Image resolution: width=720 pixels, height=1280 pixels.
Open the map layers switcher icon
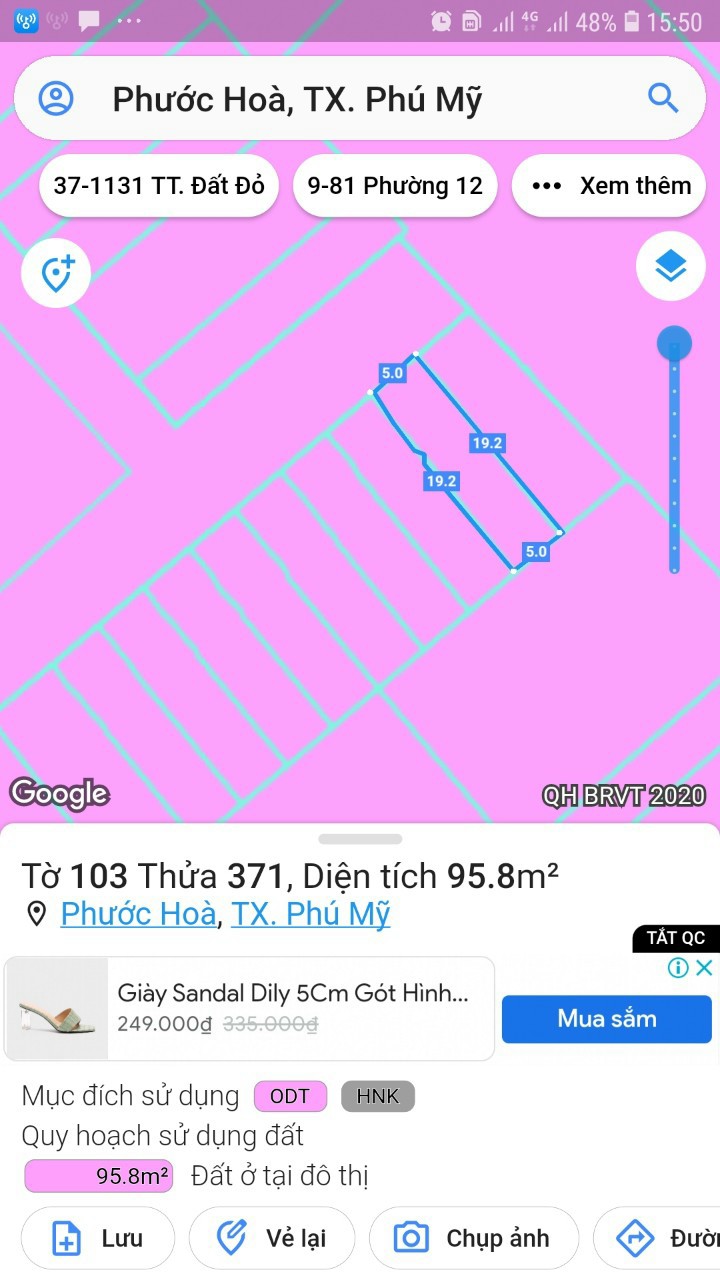pyautogui.click(x=670, y=266)
